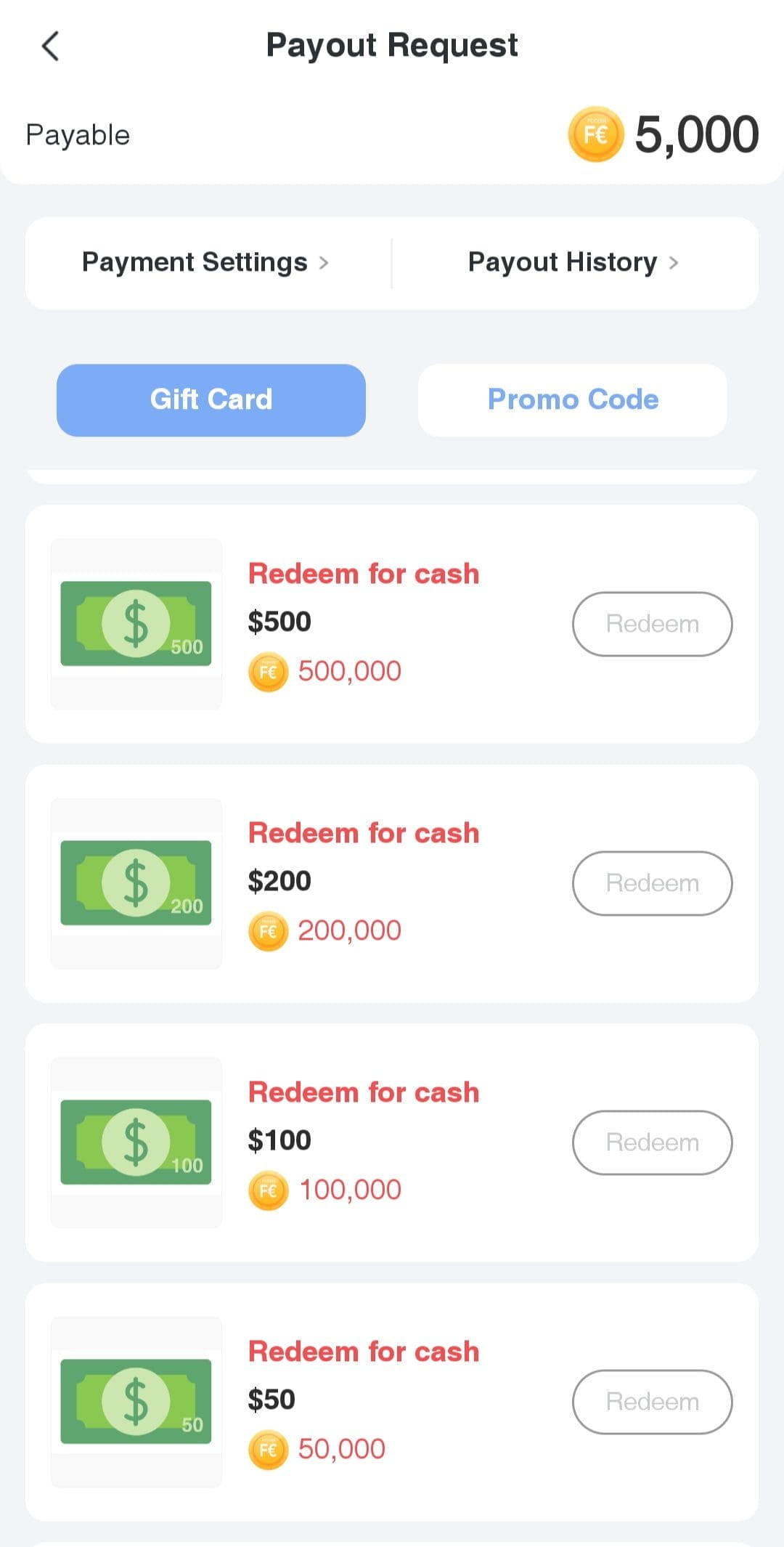
Task: Redeem the $200 cash reward
Action: coord(653,883)
